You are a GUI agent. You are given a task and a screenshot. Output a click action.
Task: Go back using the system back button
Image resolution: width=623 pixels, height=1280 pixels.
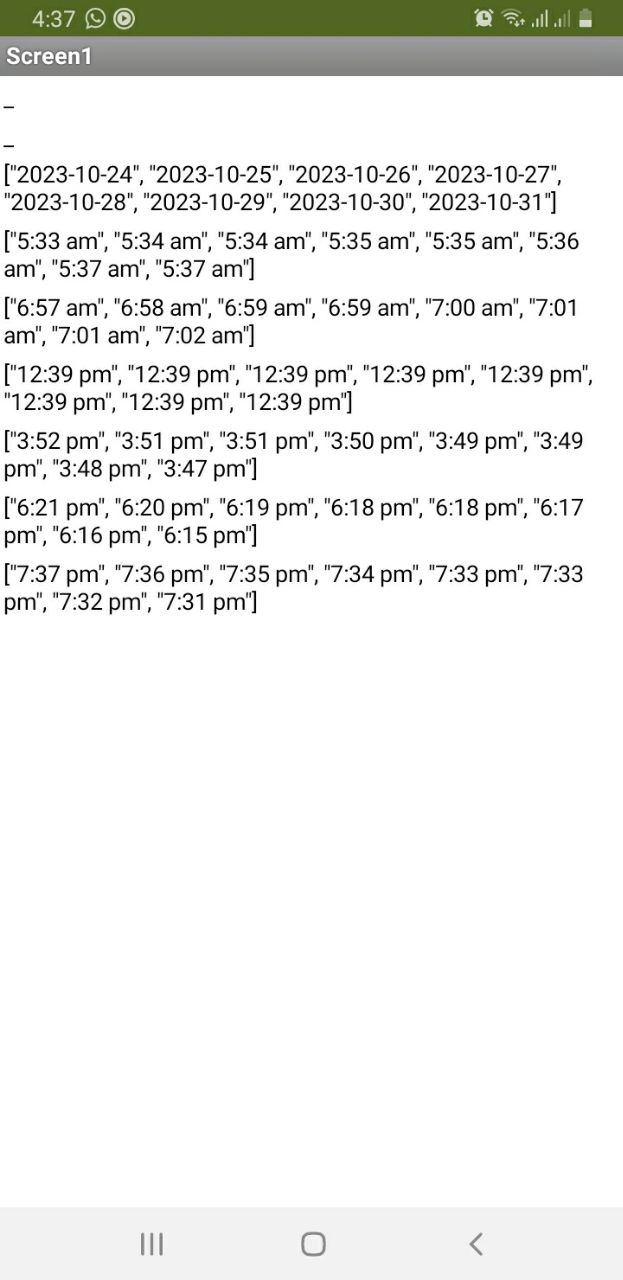coord(476,1243)
